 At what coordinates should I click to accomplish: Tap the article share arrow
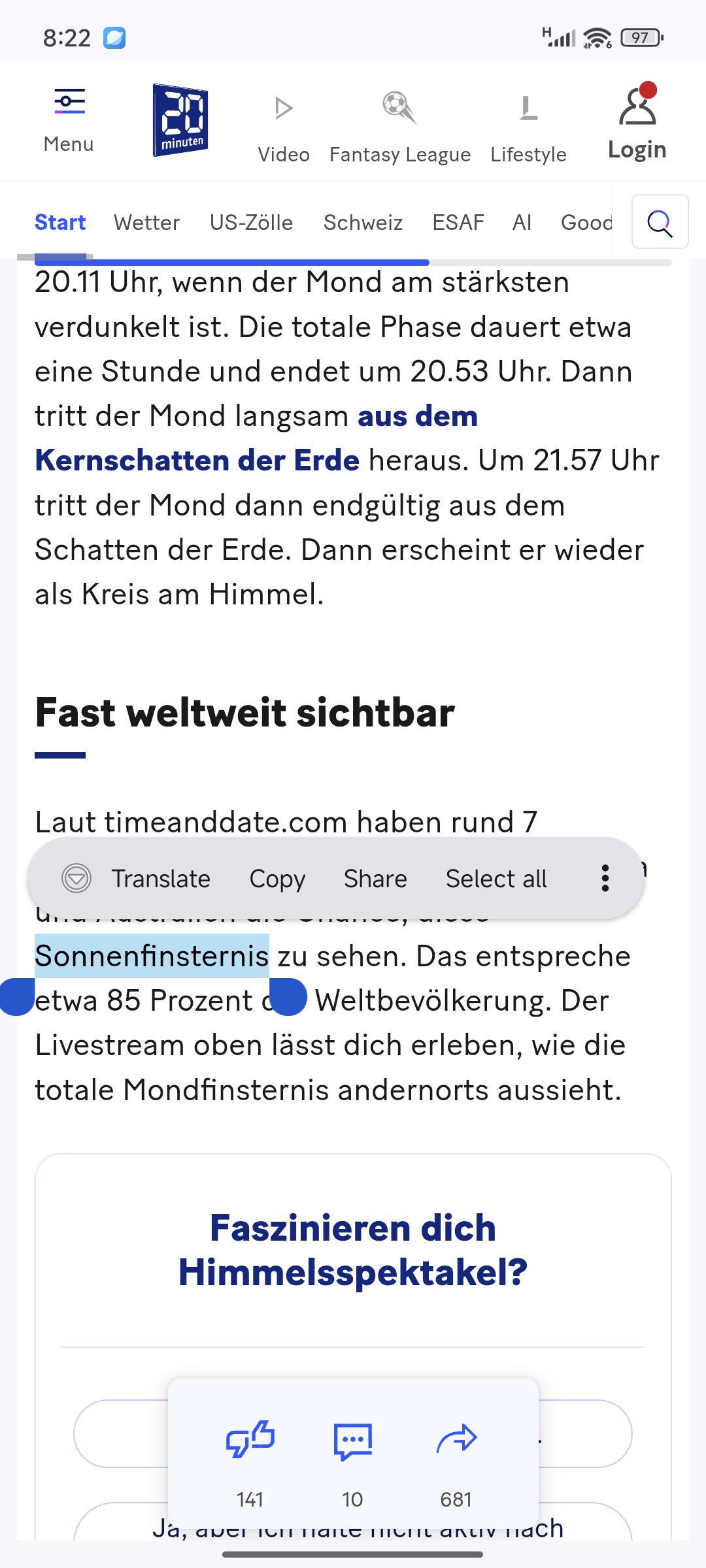point(456,1440)
